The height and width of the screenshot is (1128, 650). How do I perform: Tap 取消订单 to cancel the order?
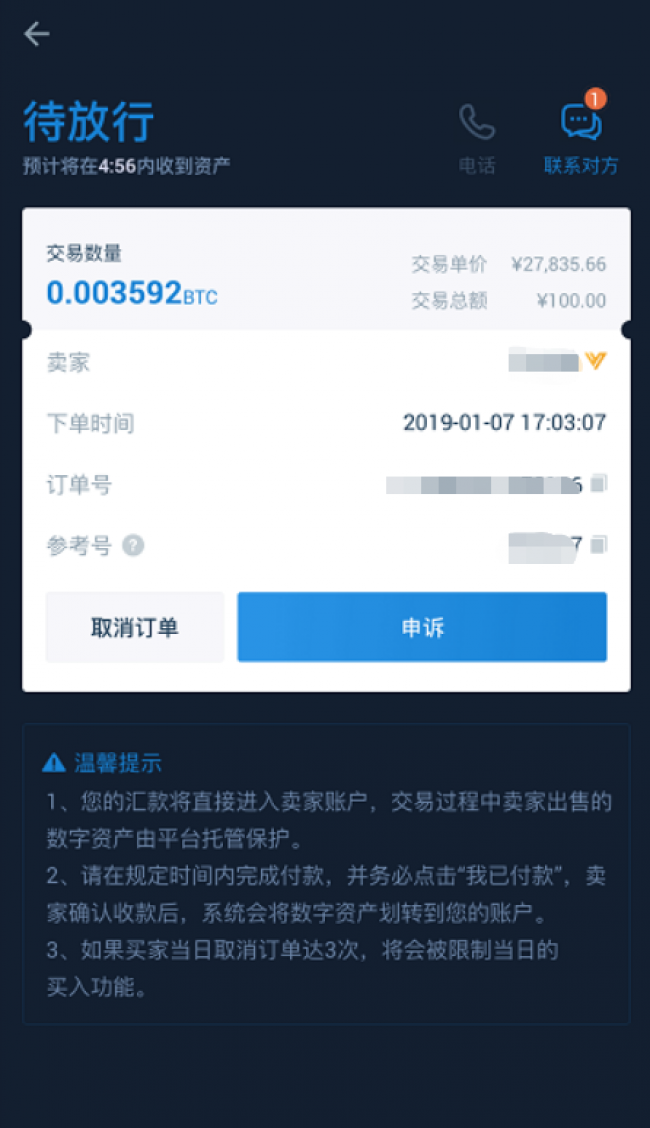coord(134,627)
